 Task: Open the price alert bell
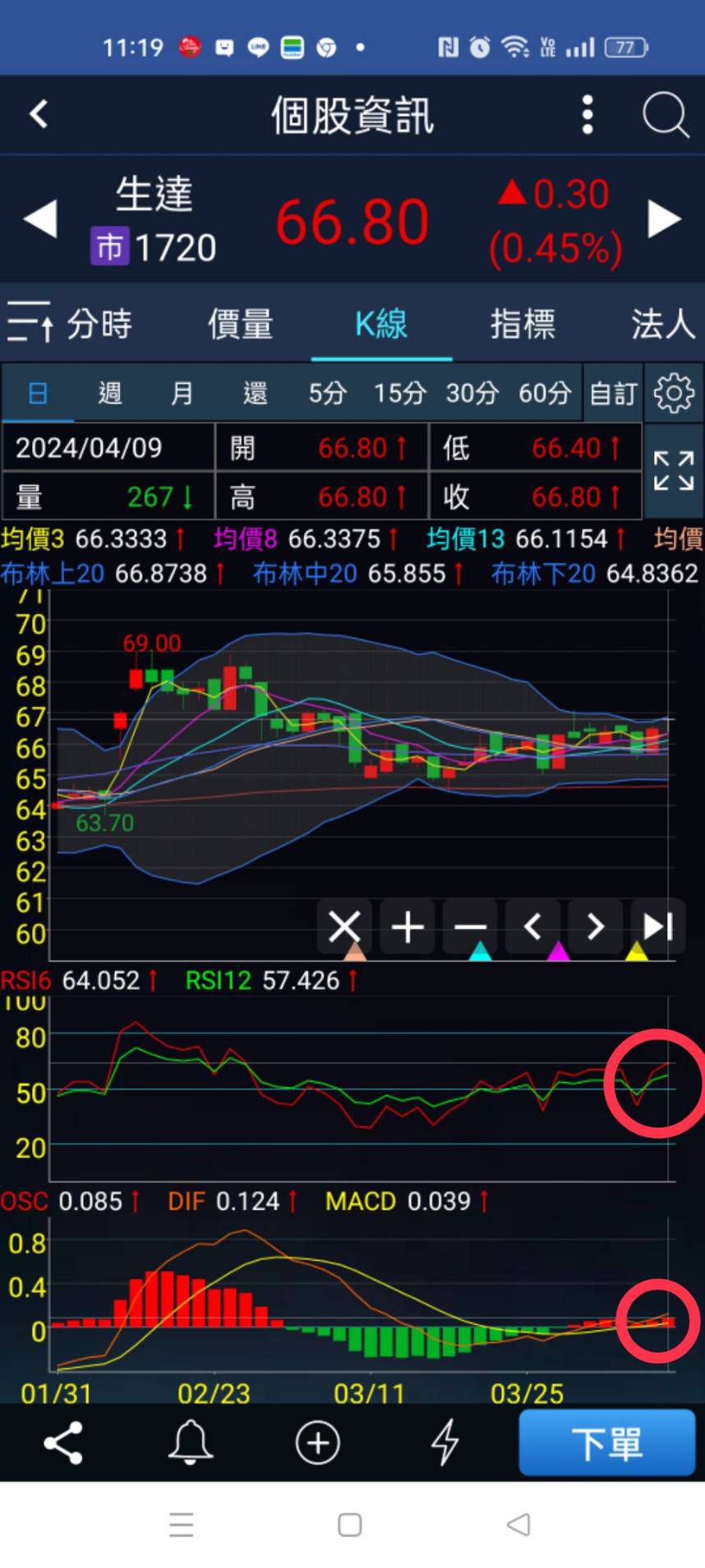coord(191,1442)
